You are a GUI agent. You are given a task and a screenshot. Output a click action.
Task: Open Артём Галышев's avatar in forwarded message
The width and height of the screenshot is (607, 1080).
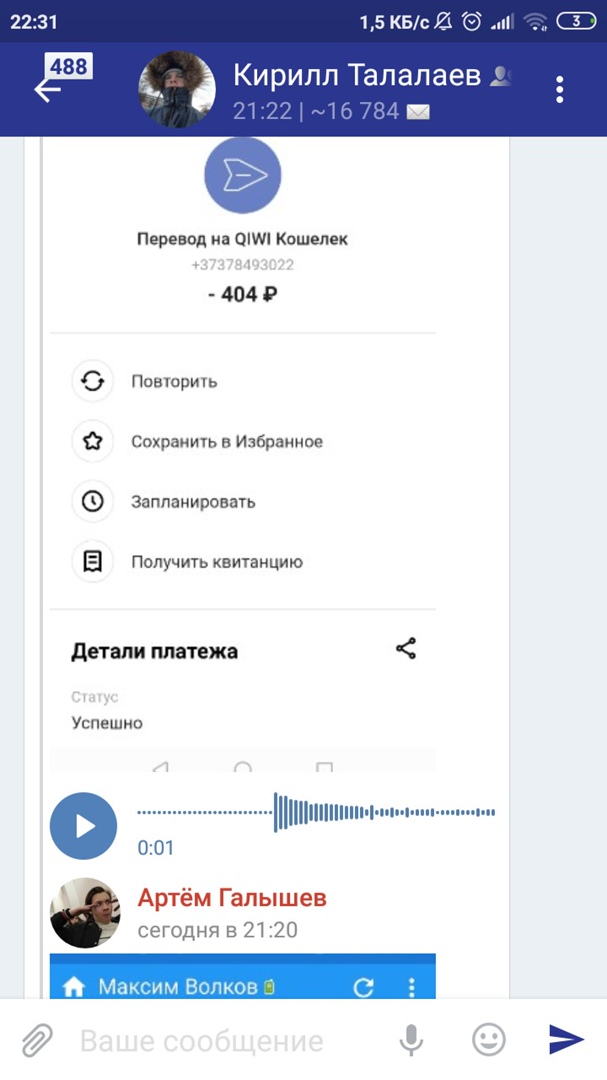click(x=85, y=913)
